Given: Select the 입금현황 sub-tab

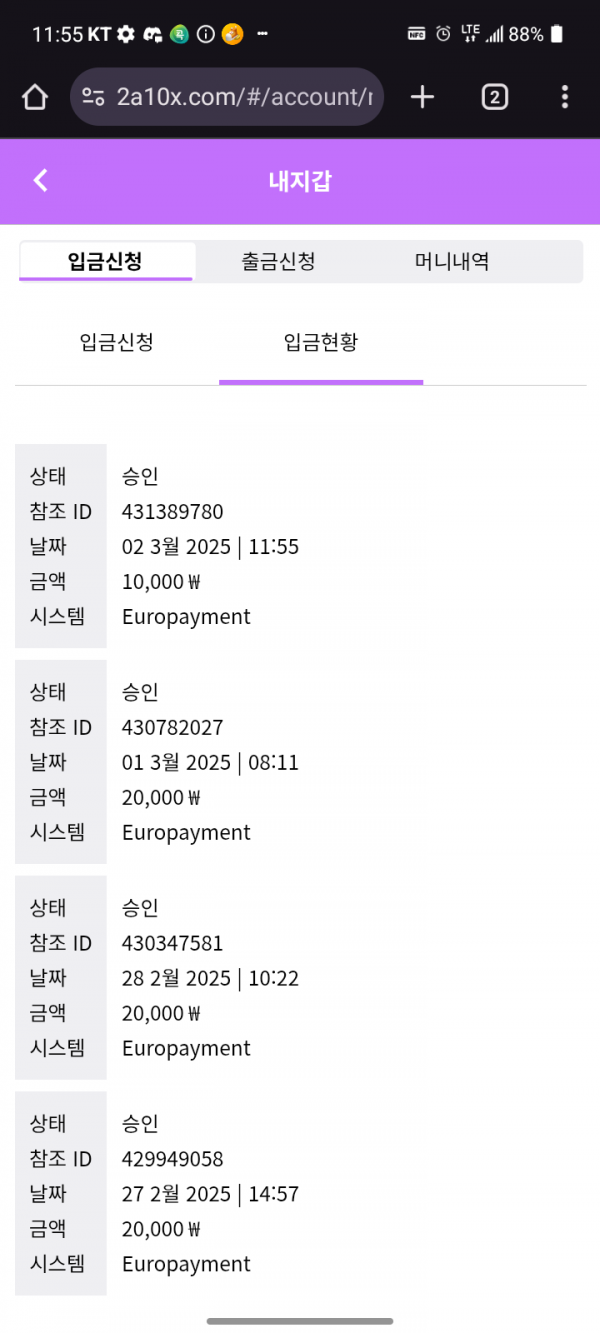Looking at the screenshot, I should click(x=321, y=343).
